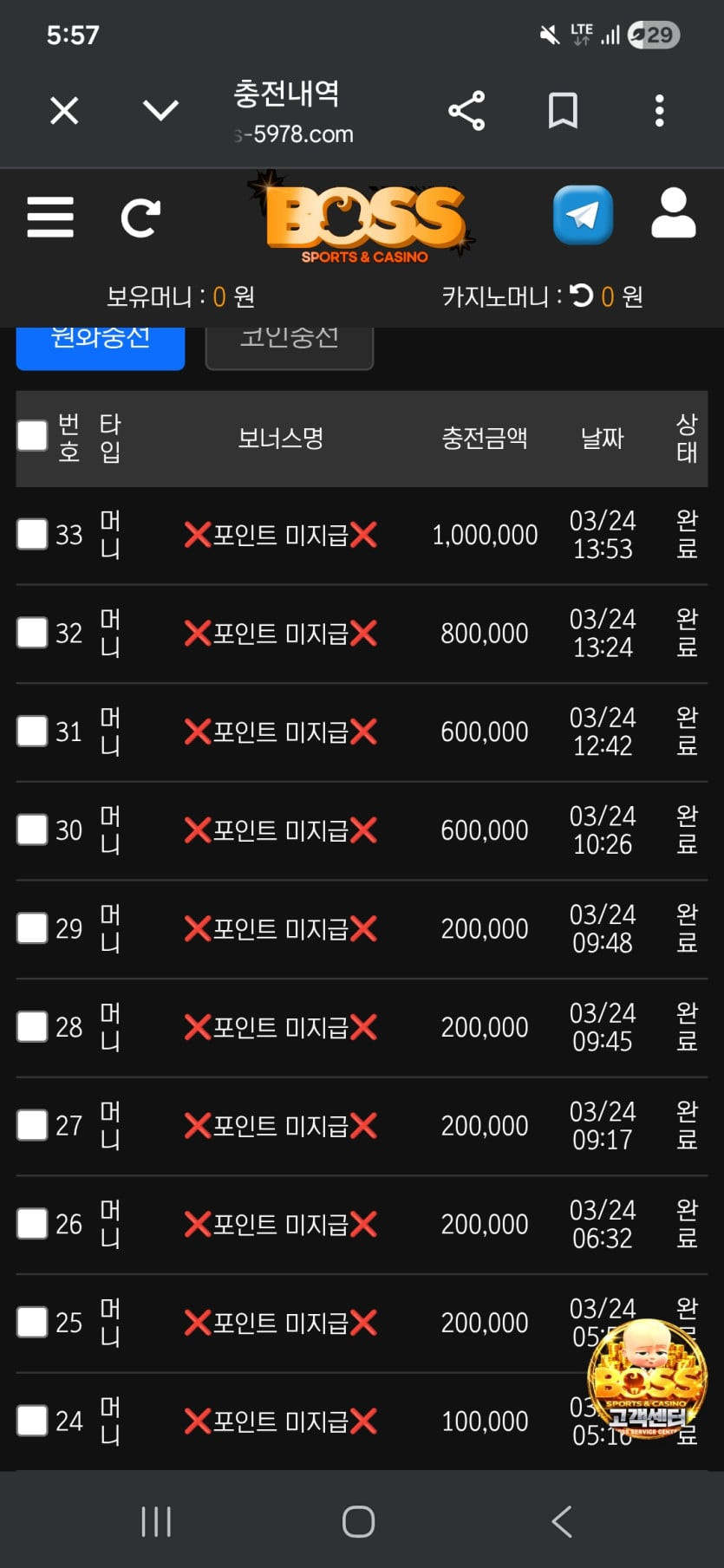Screen dimensions: 724x1568
Task: Open the 고객센터 floating support button
Action: coord(647,1384)
